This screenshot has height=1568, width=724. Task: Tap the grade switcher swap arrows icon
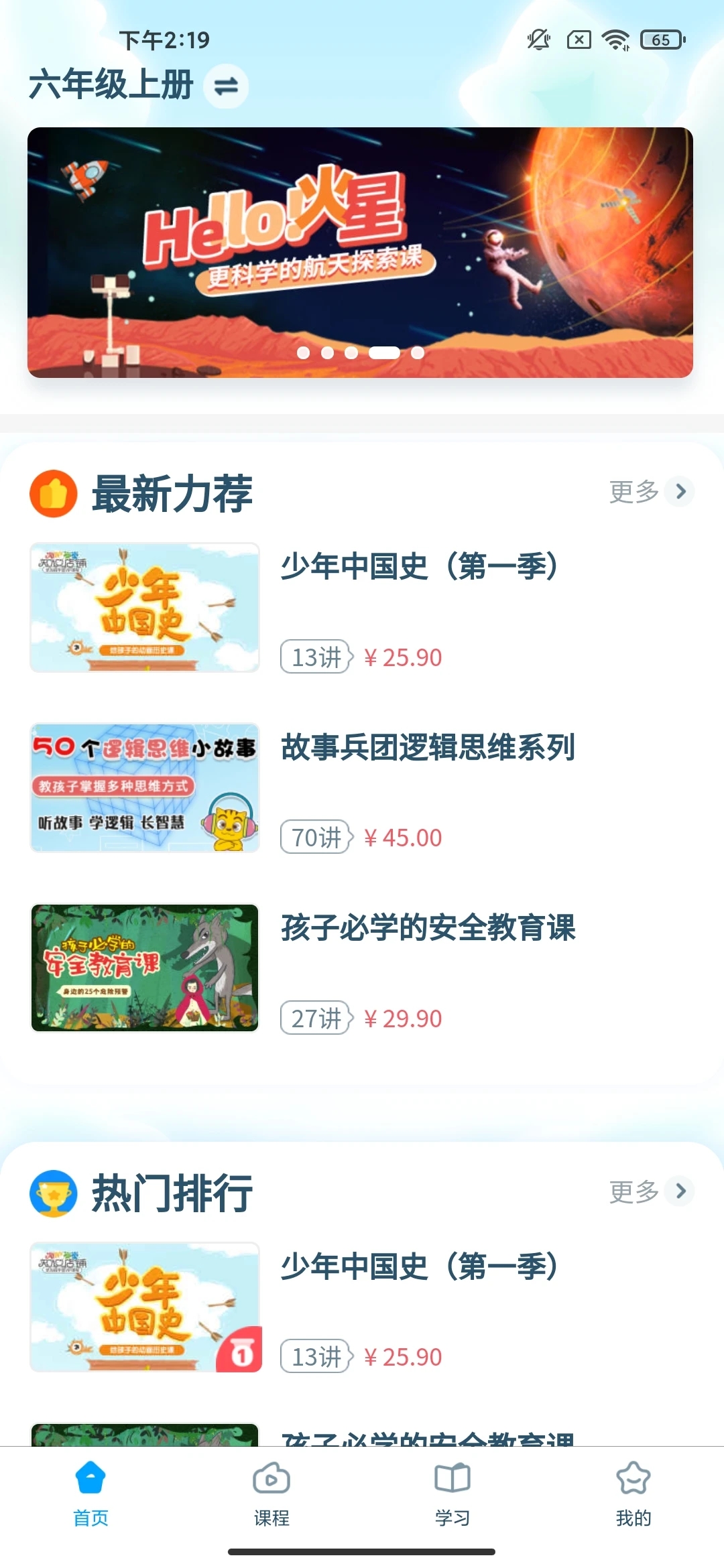pyautogui.click(x=225, y=86)
